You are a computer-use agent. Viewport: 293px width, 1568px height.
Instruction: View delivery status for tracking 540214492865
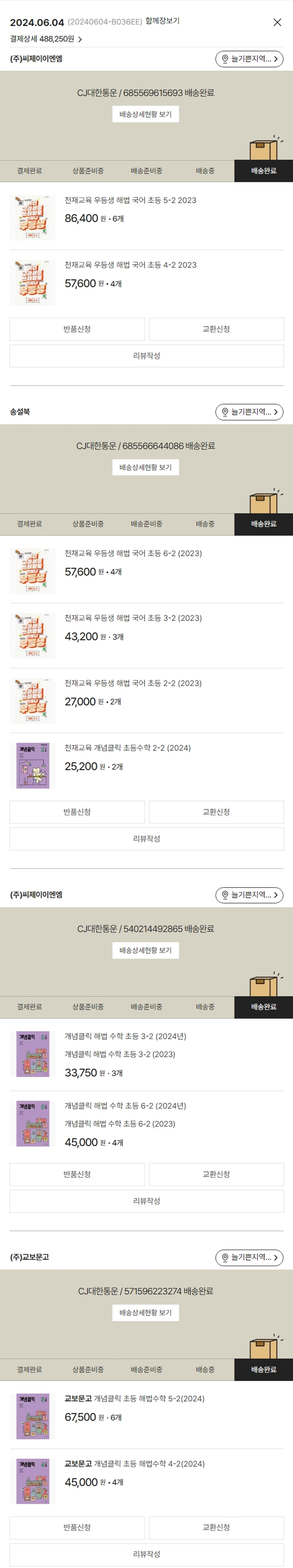tap(145, 950)
